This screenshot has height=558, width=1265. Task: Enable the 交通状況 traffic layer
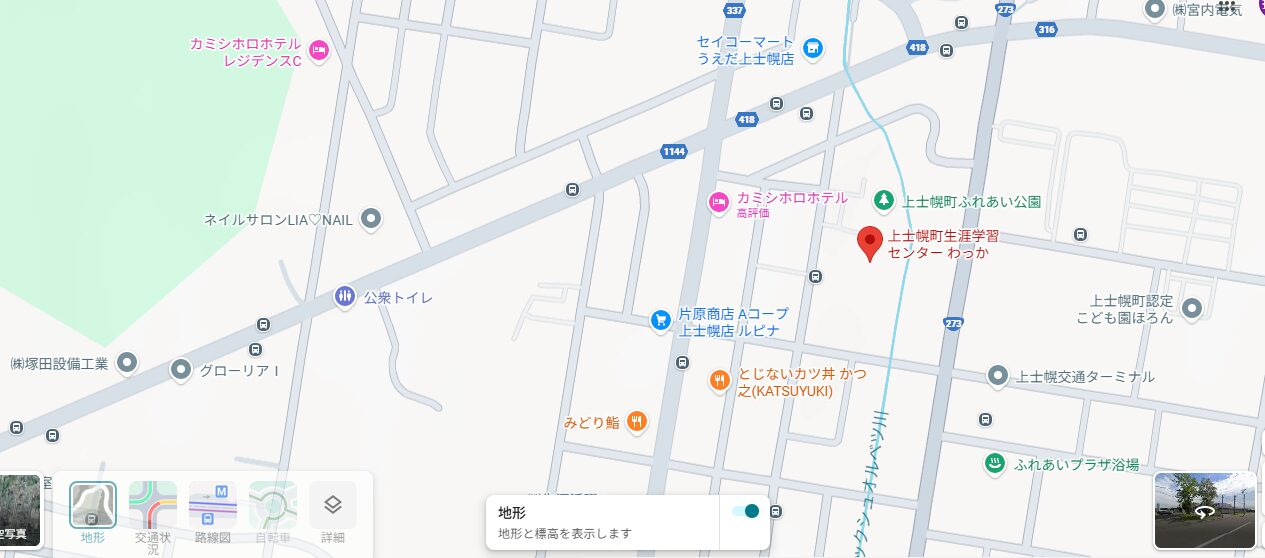click(153, 505)
